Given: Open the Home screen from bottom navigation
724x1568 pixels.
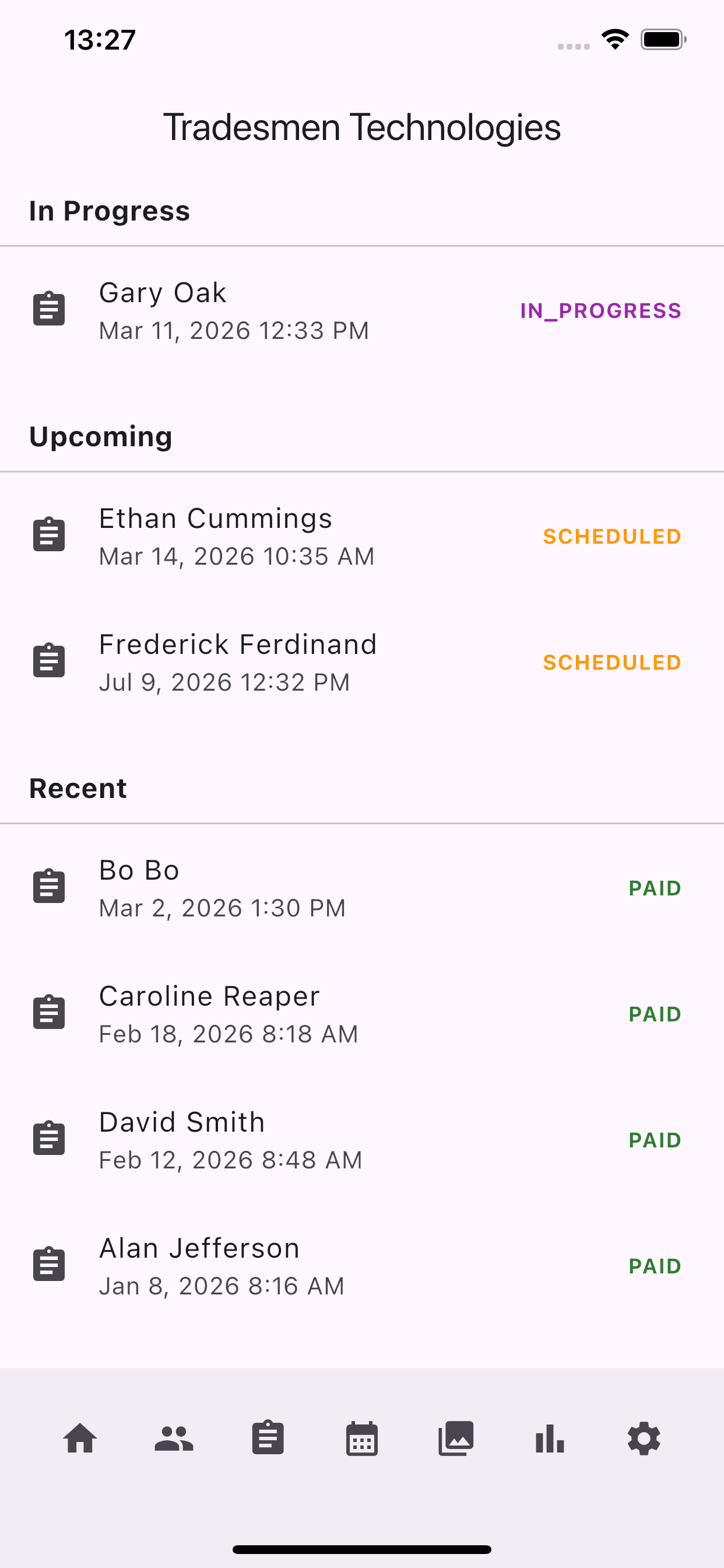Looking at the screenshot, I should click(80, 1439).
